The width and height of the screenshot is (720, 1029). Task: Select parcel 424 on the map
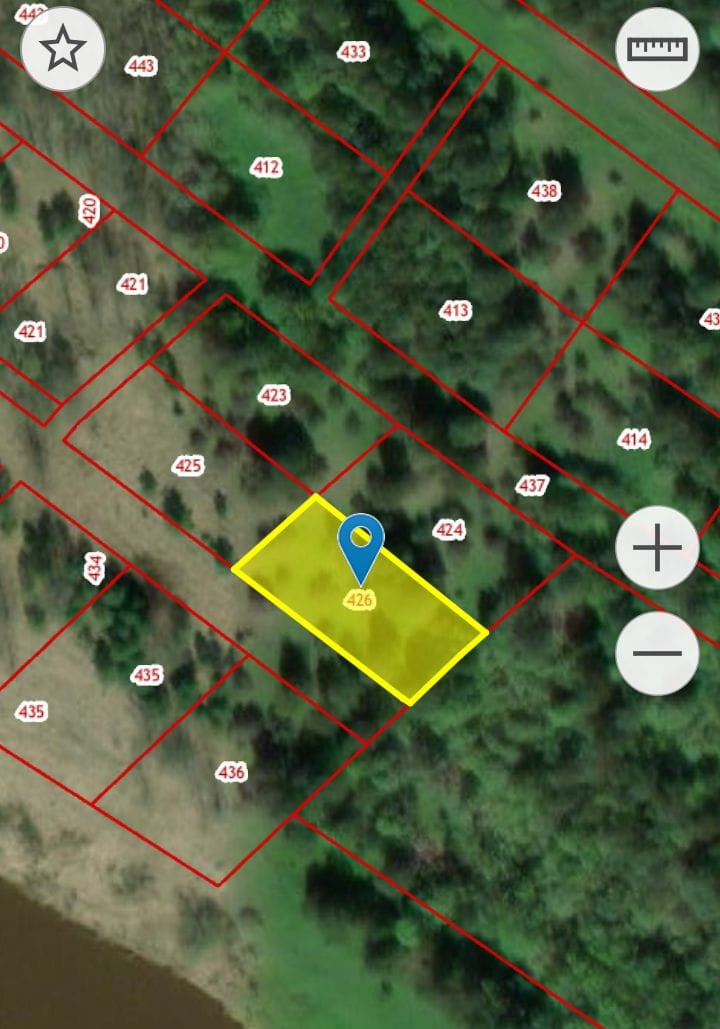[449, 530]
